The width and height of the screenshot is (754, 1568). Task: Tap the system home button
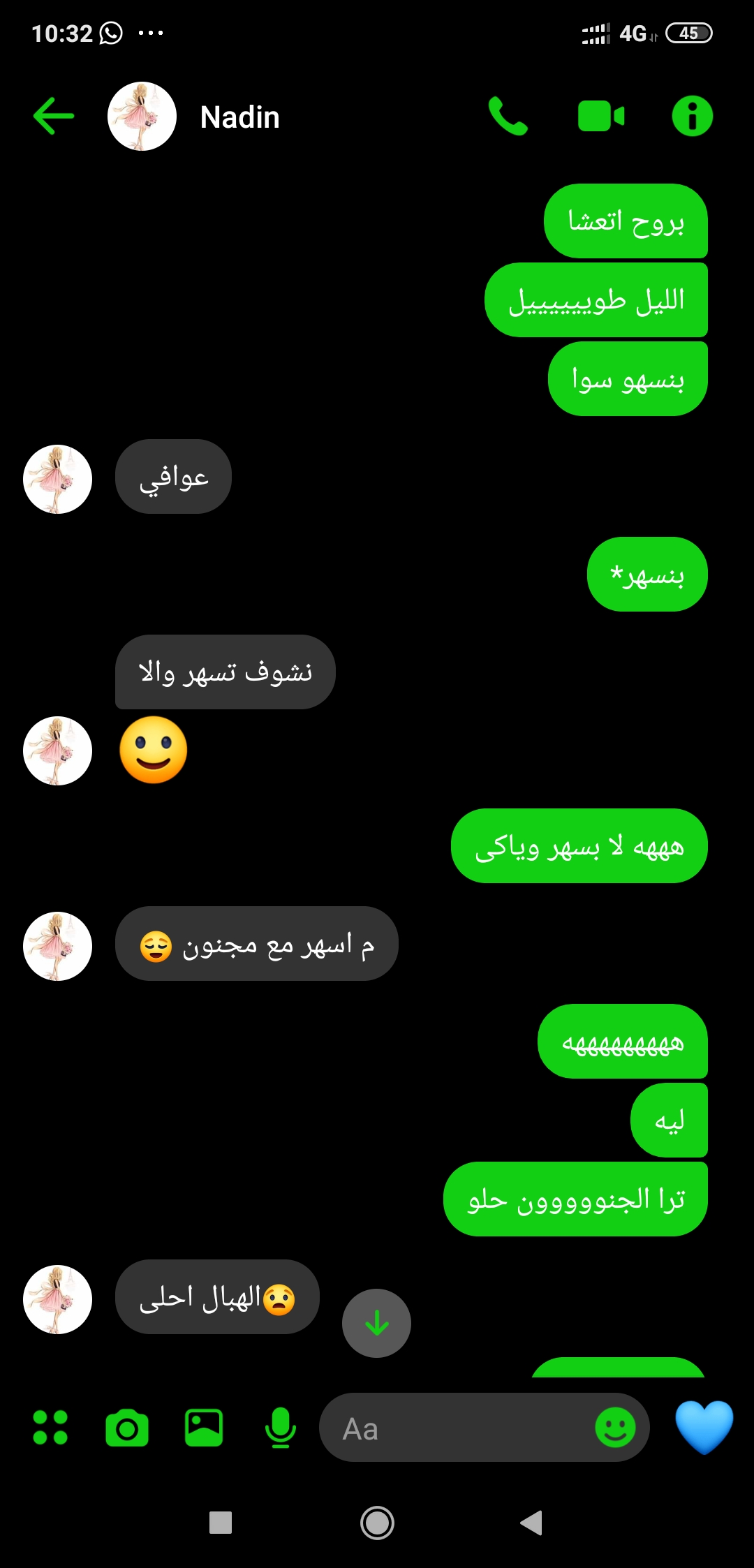point(377,1523)
